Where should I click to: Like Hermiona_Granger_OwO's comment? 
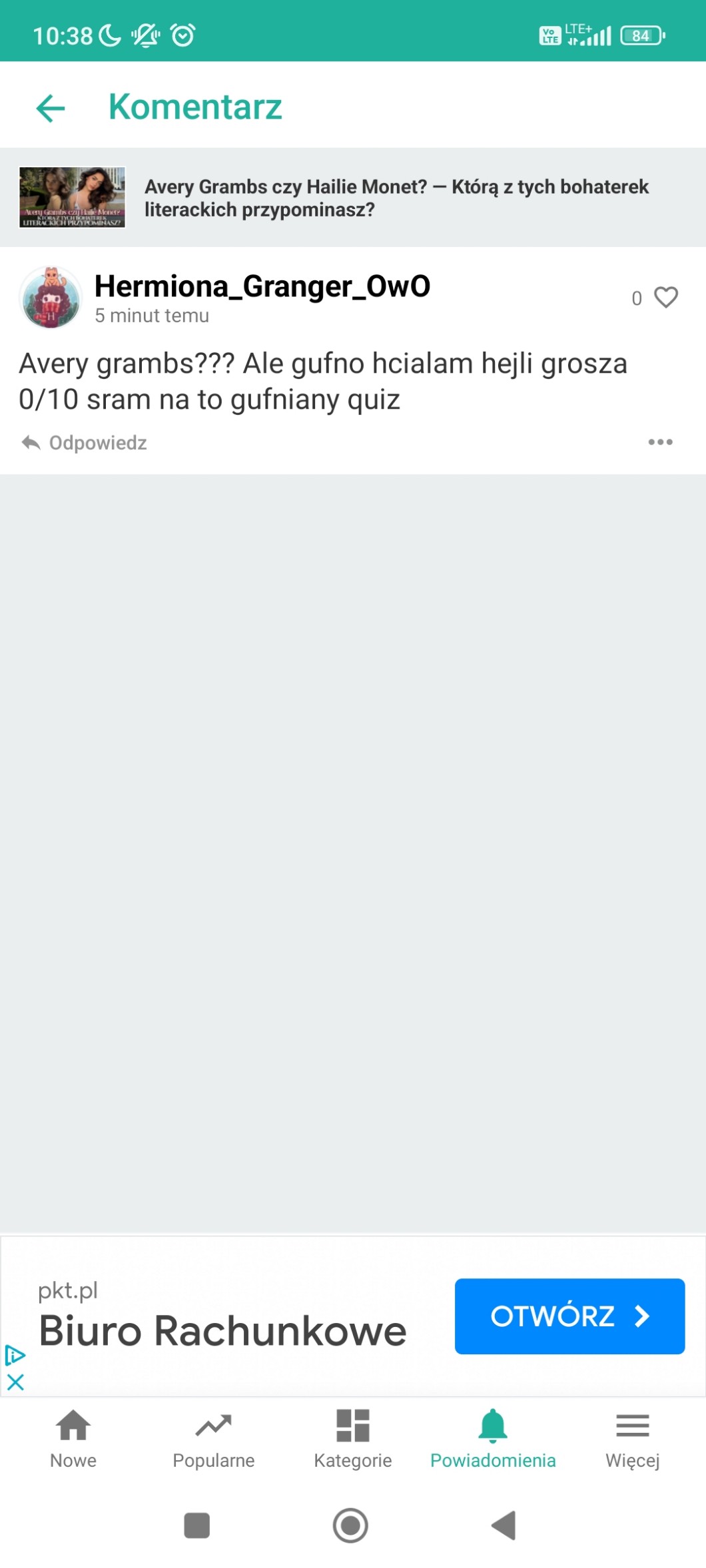(x=665, y=297)
